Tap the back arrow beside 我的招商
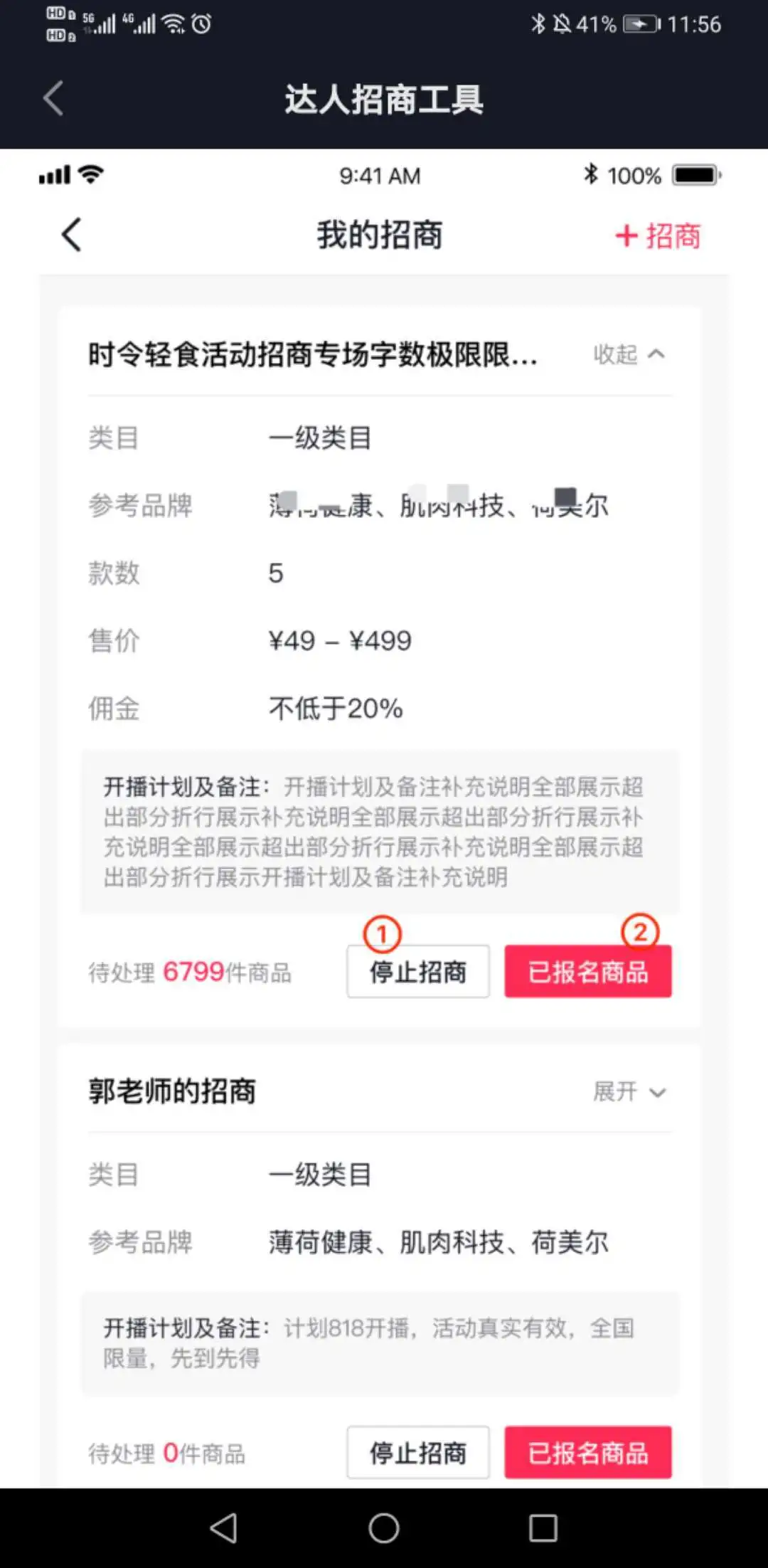This screenshot has width=768, height=1568. 70,235
